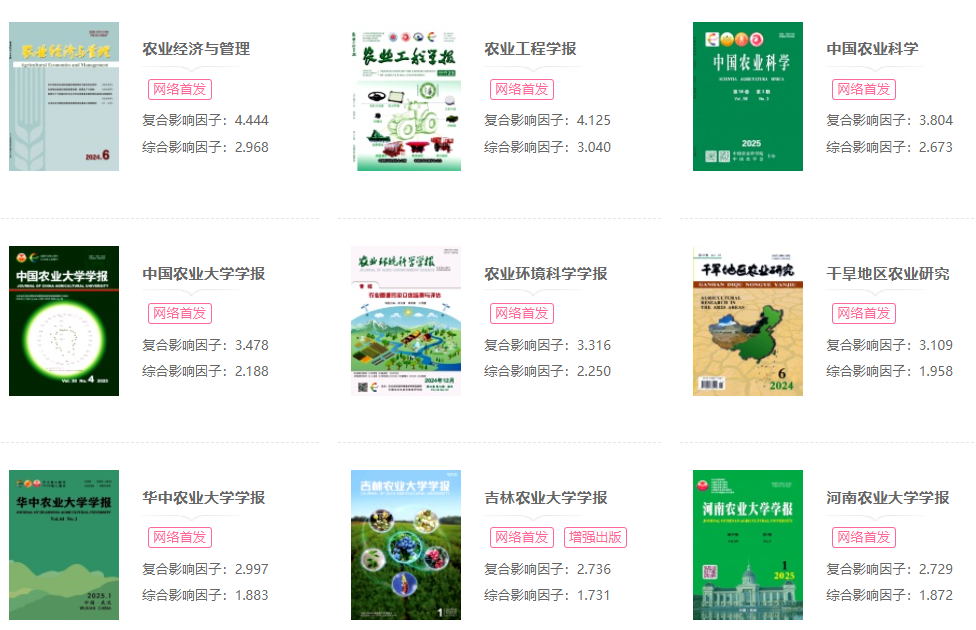The image size is (976, 630).
Task: Tap 网络首发 tag under 河南农业大学学报
Action: pyautogui.click(x=864, y=537)
